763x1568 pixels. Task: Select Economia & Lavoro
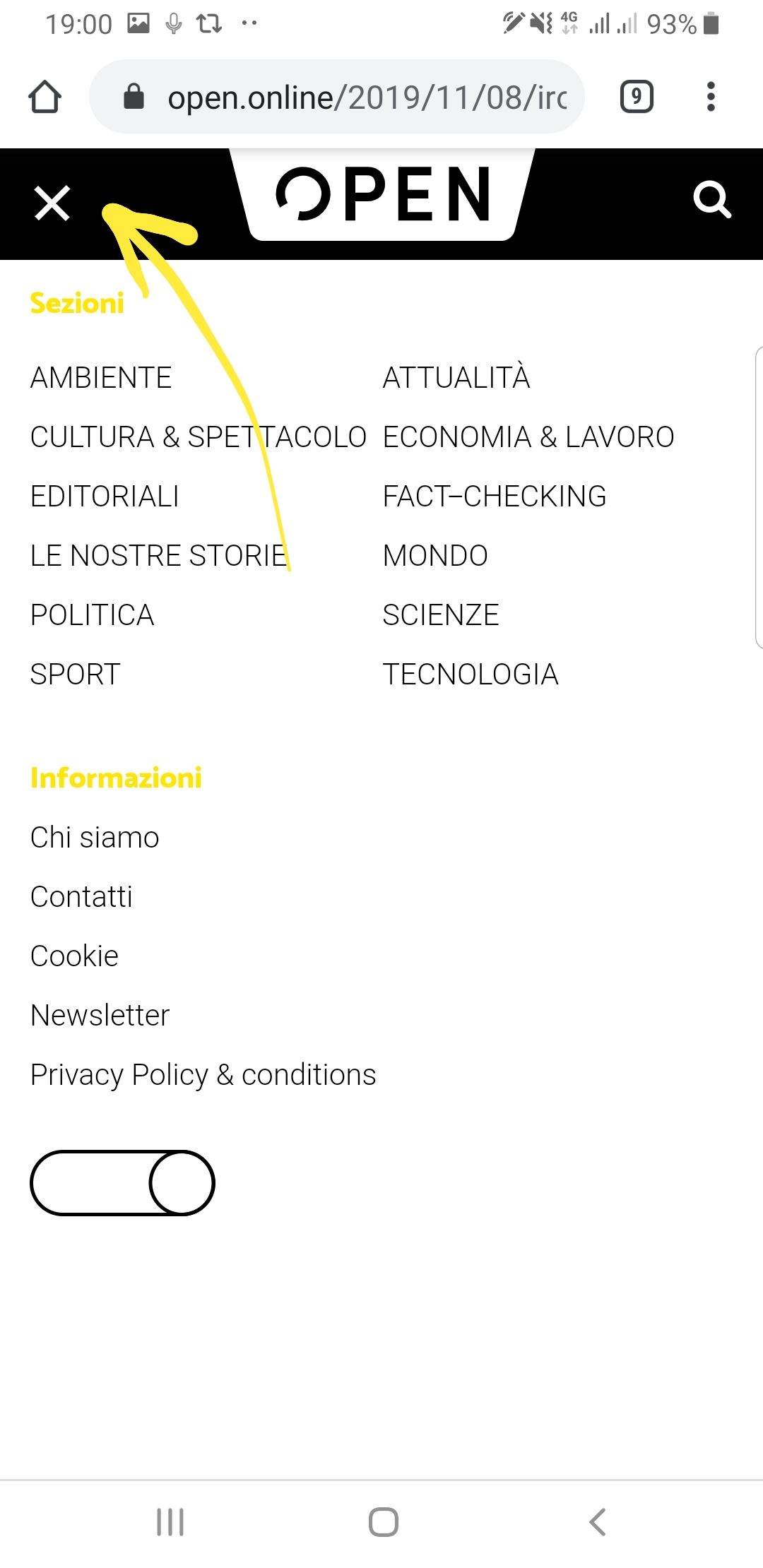[528, 437]
